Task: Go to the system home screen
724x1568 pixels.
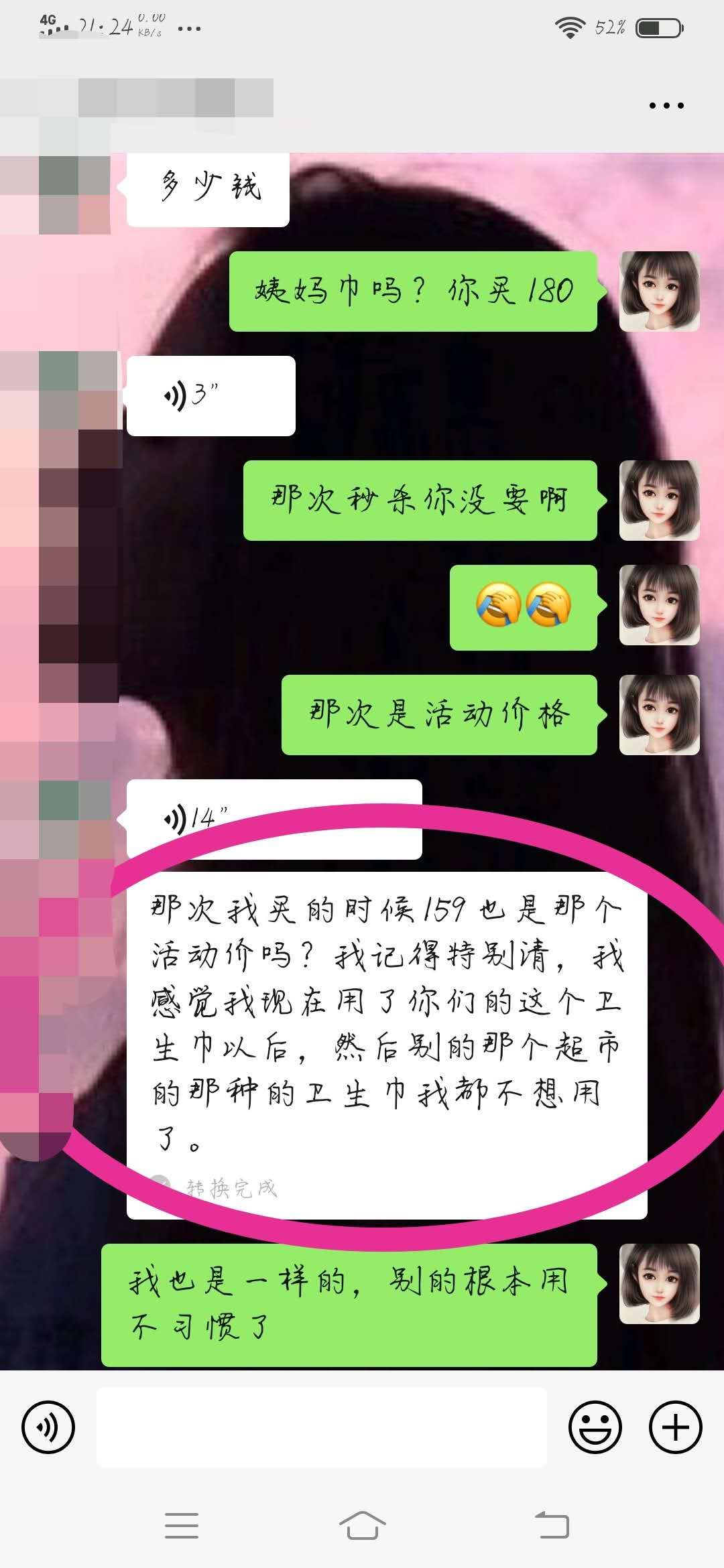Action: click(x=362, y=1526)
